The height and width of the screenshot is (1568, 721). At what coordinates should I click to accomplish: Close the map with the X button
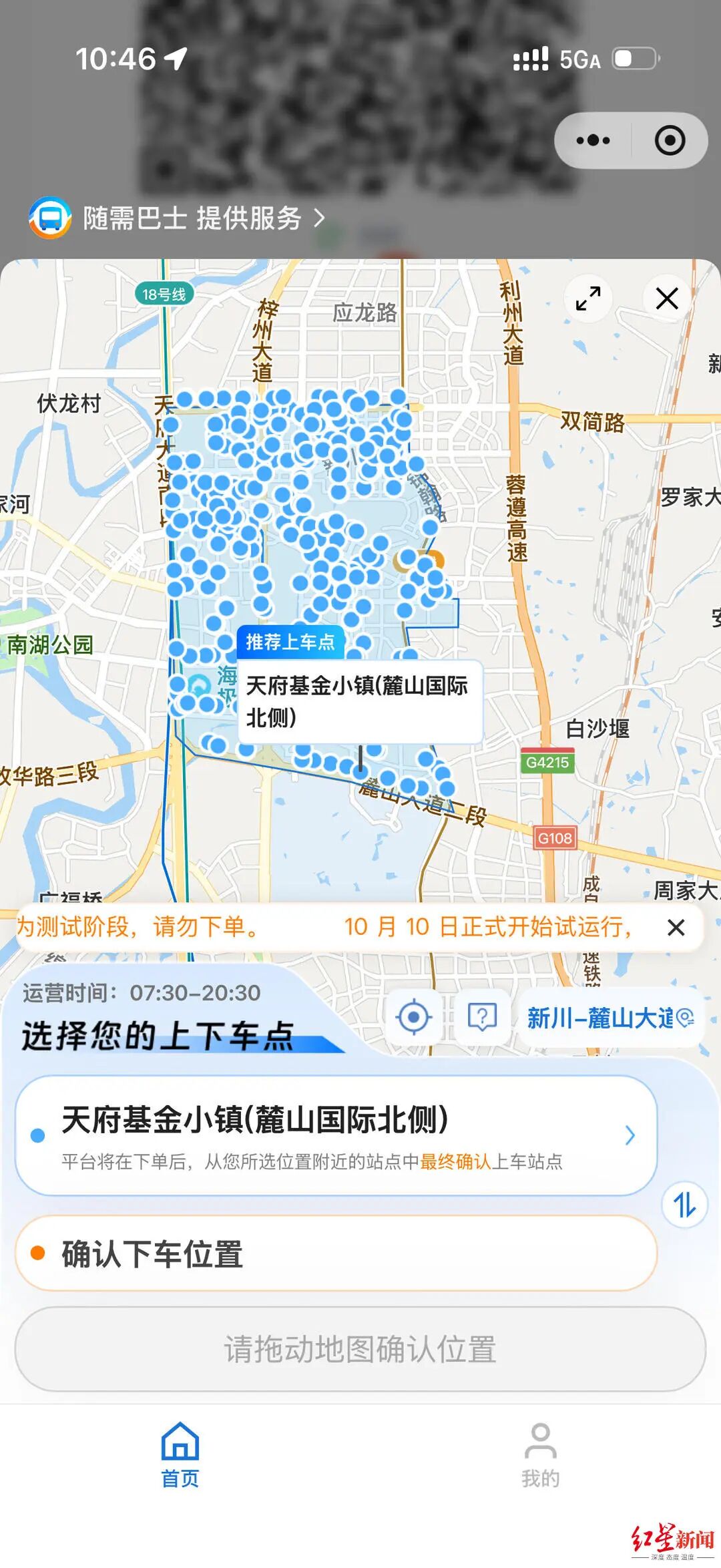tap(667, 299)
